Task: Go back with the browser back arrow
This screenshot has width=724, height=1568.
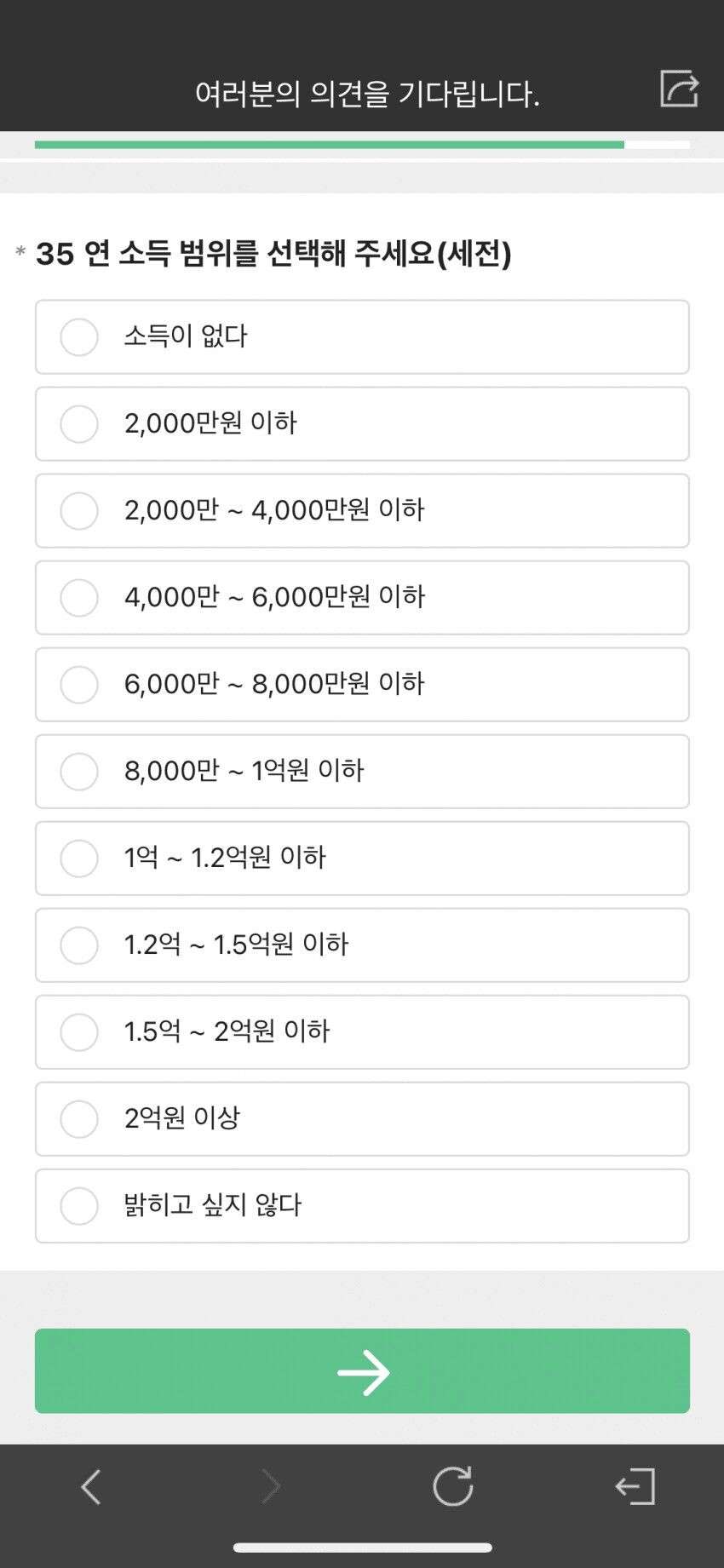Action: click(x=91, y=1487)
